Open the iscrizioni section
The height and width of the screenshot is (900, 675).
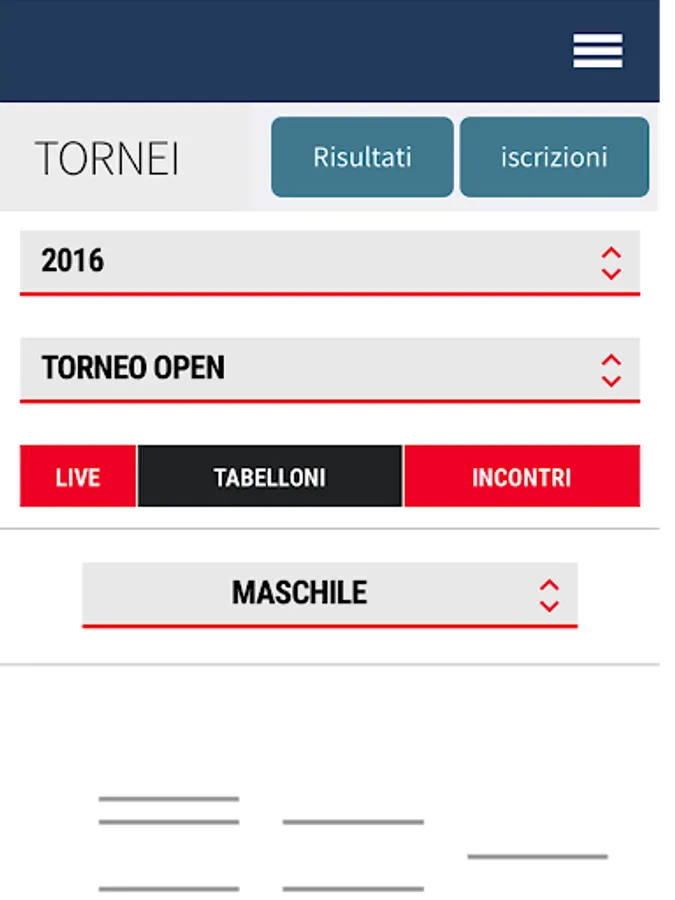tap(554, 157)
